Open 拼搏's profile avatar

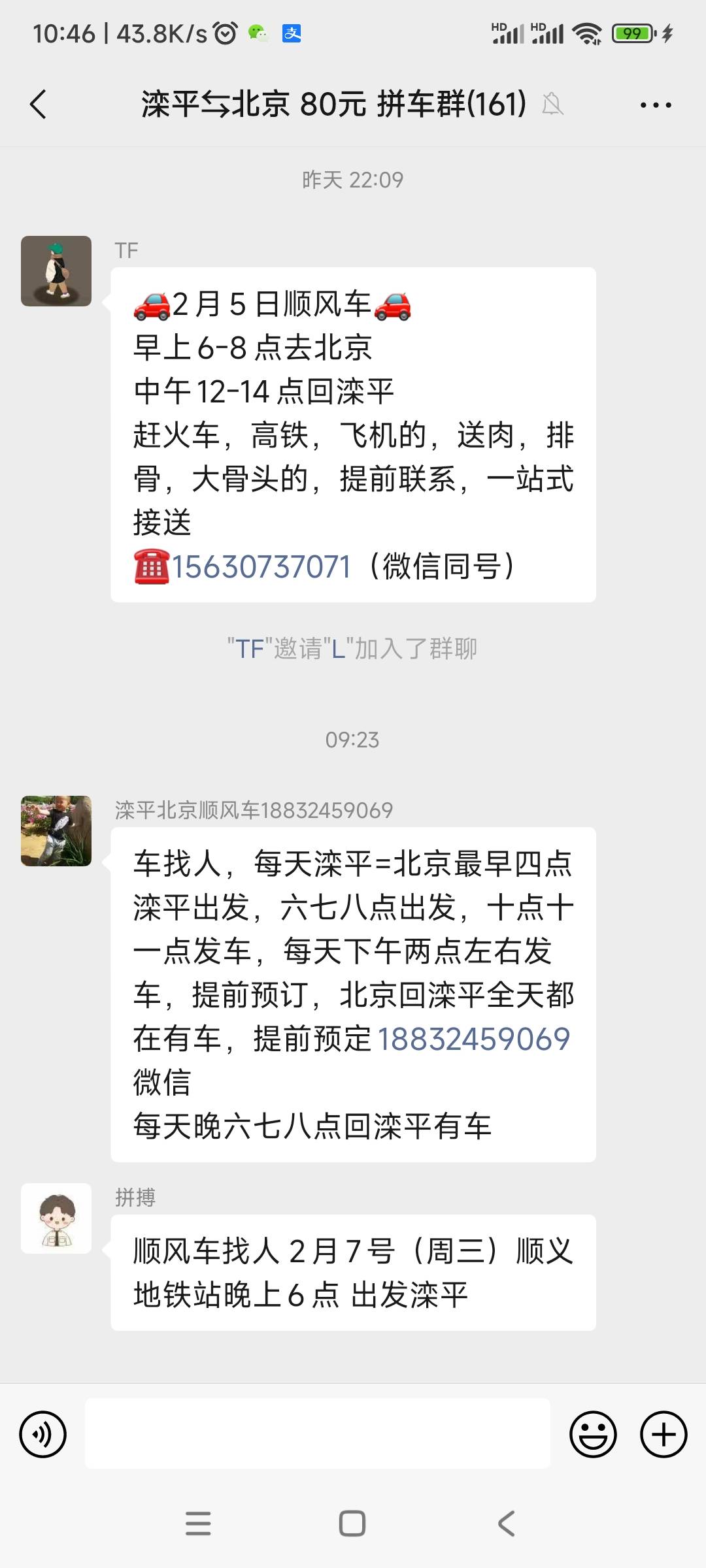tap(56, 1218)
